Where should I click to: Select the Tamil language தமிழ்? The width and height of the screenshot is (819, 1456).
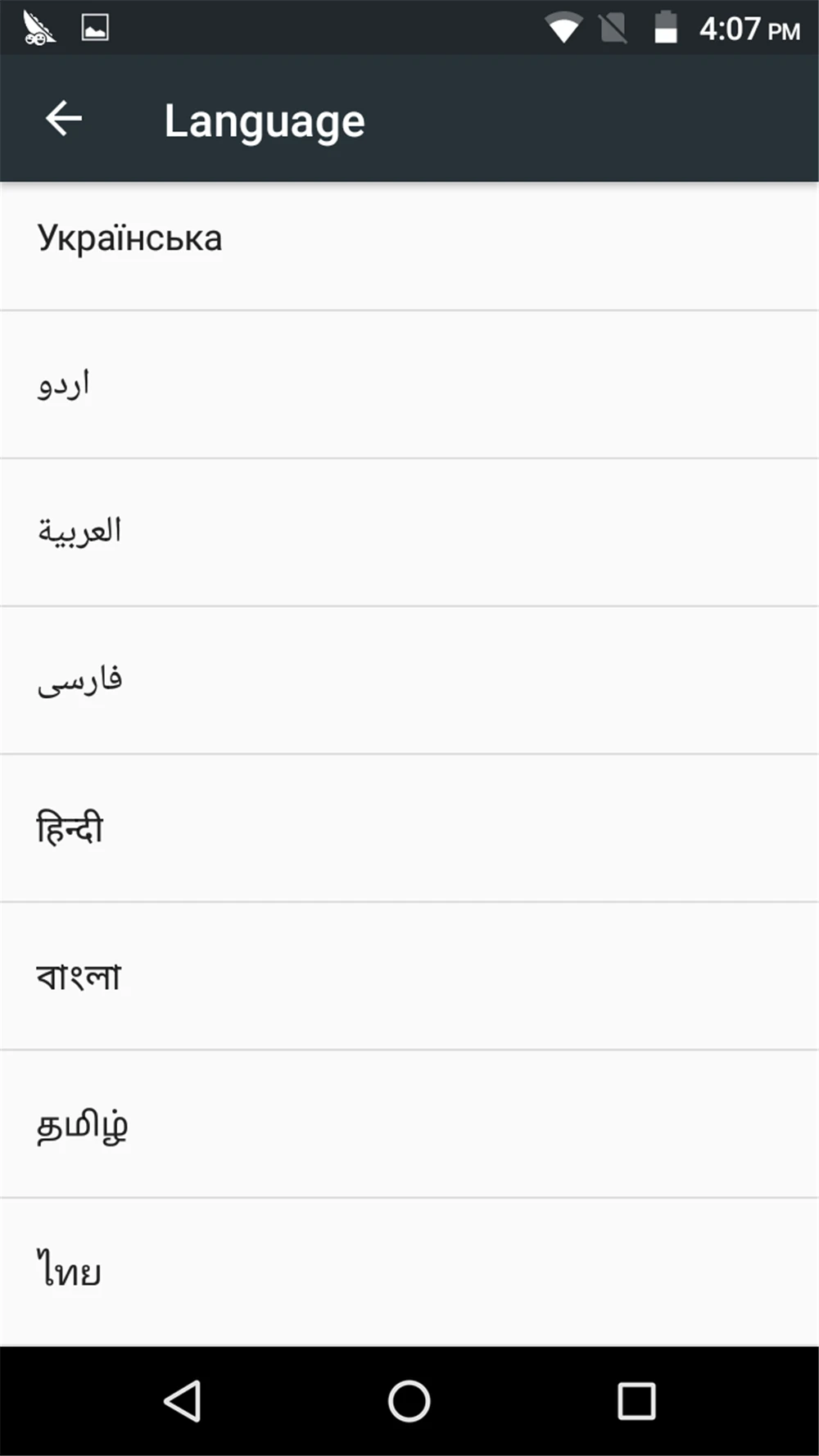point(409,1124)
